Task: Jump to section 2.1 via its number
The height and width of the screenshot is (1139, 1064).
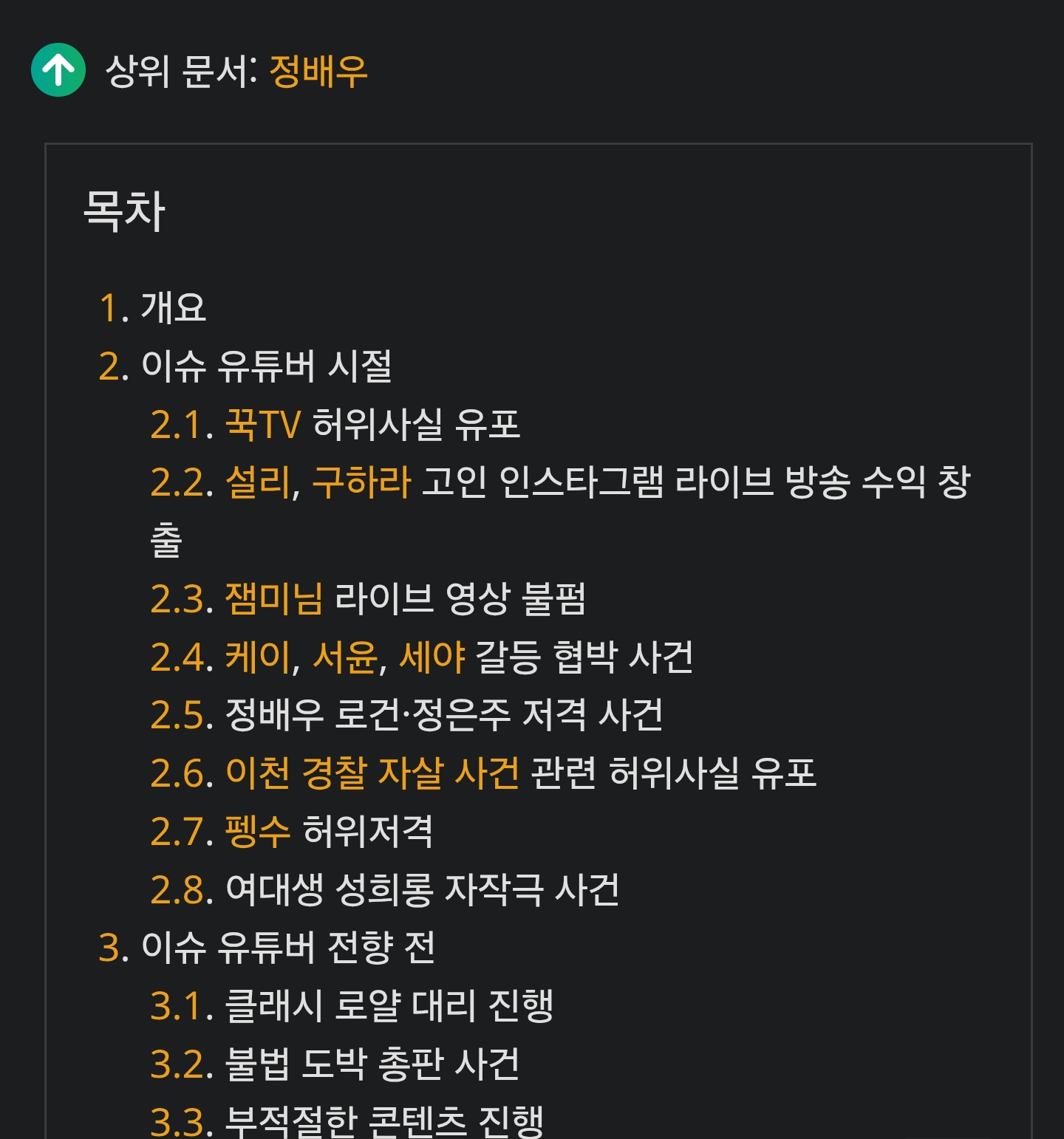Action: 180,425
